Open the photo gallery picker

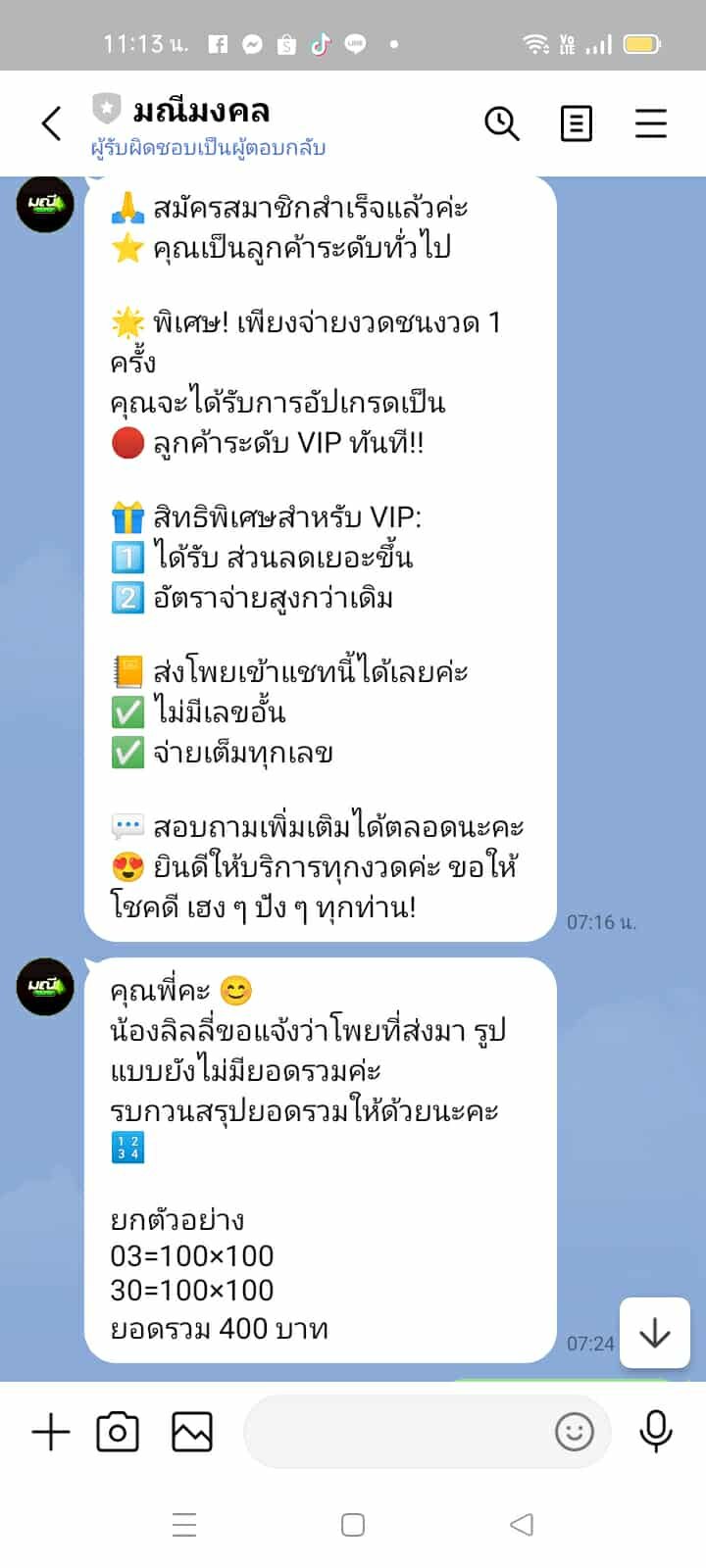pyautogui.click(x=191, y=1432)
